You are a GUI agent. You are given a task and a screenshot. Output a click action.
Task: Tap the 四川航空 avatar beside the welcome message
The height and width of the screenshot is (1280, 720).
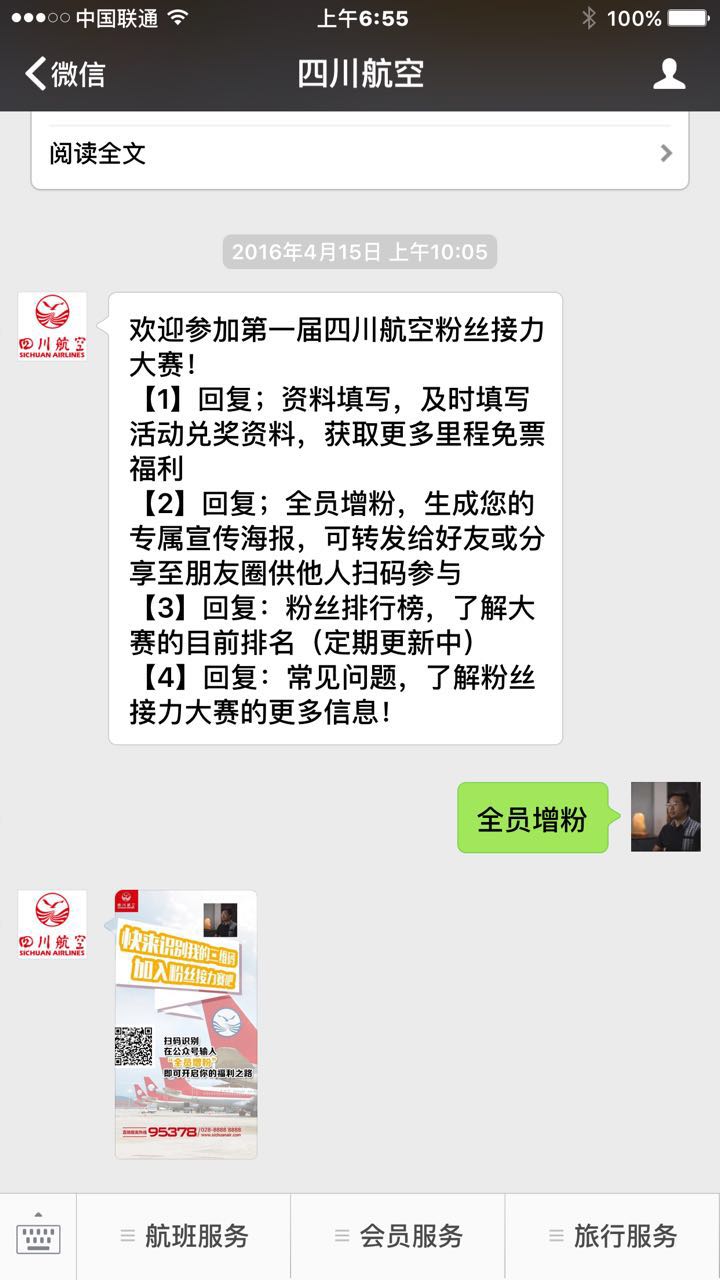pyautogui.click(x=52, y=327)
